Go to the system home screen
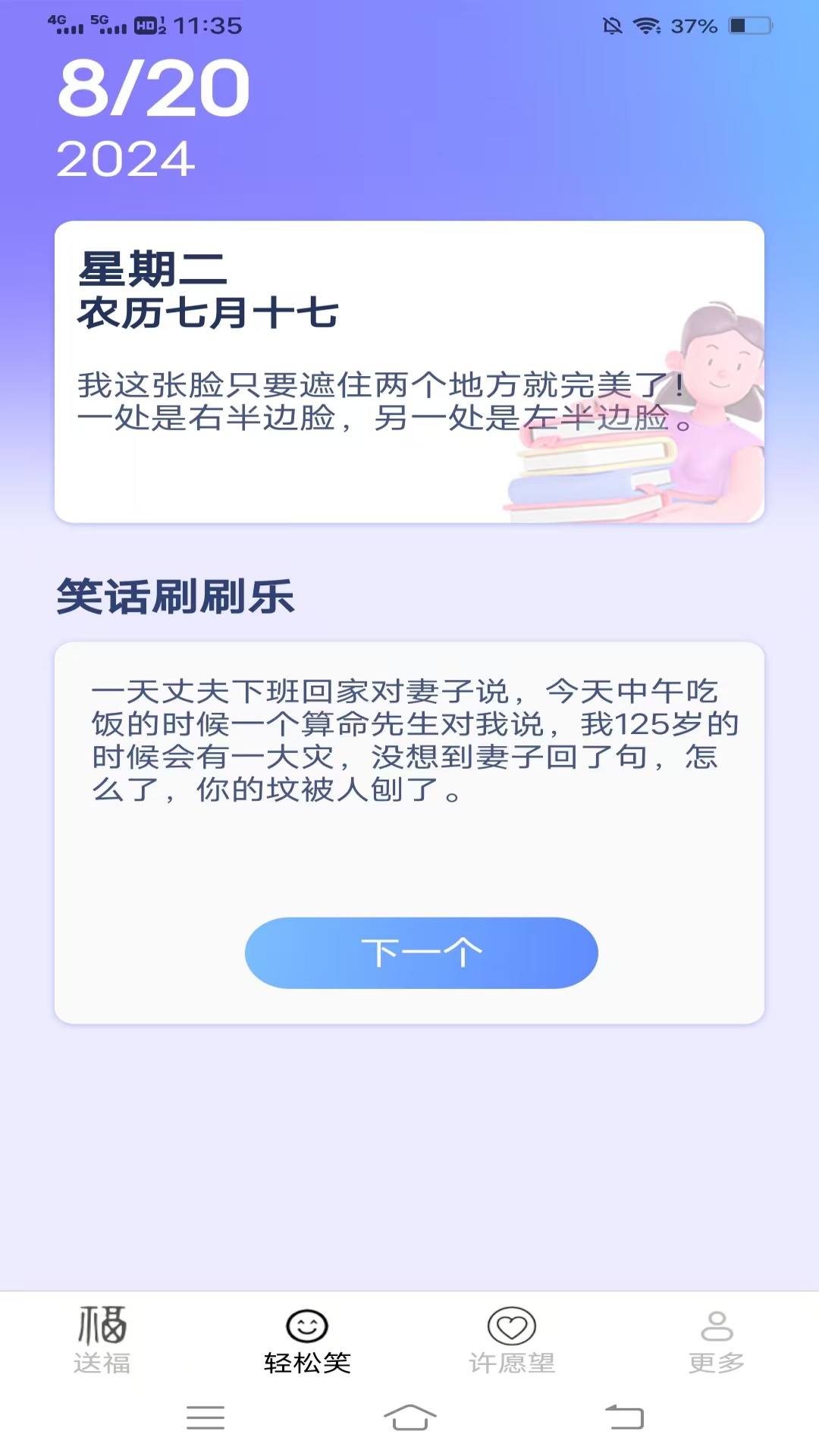Image resolution: width=819 pixels, height=1456 pixels. 409,1417
